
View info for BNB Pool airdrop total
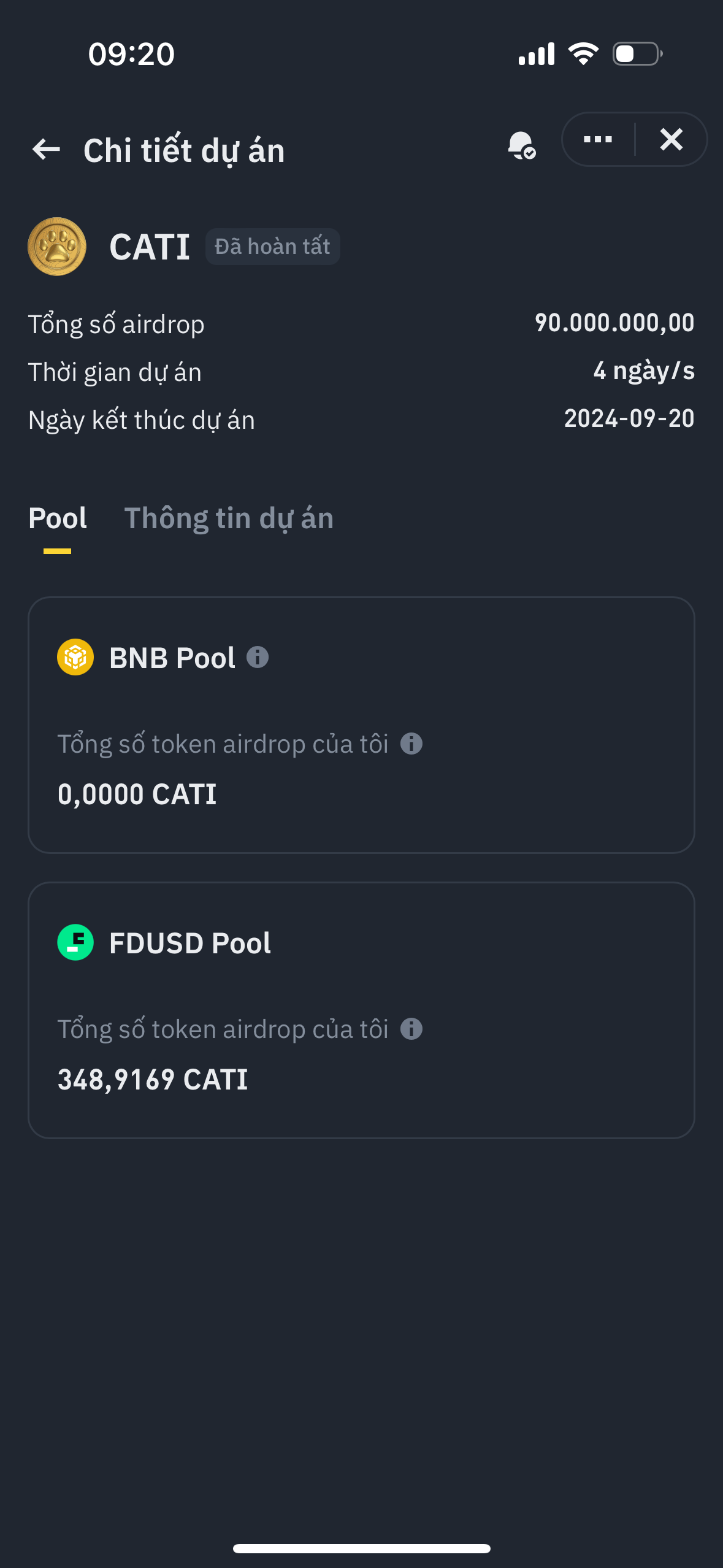point(411,744)
